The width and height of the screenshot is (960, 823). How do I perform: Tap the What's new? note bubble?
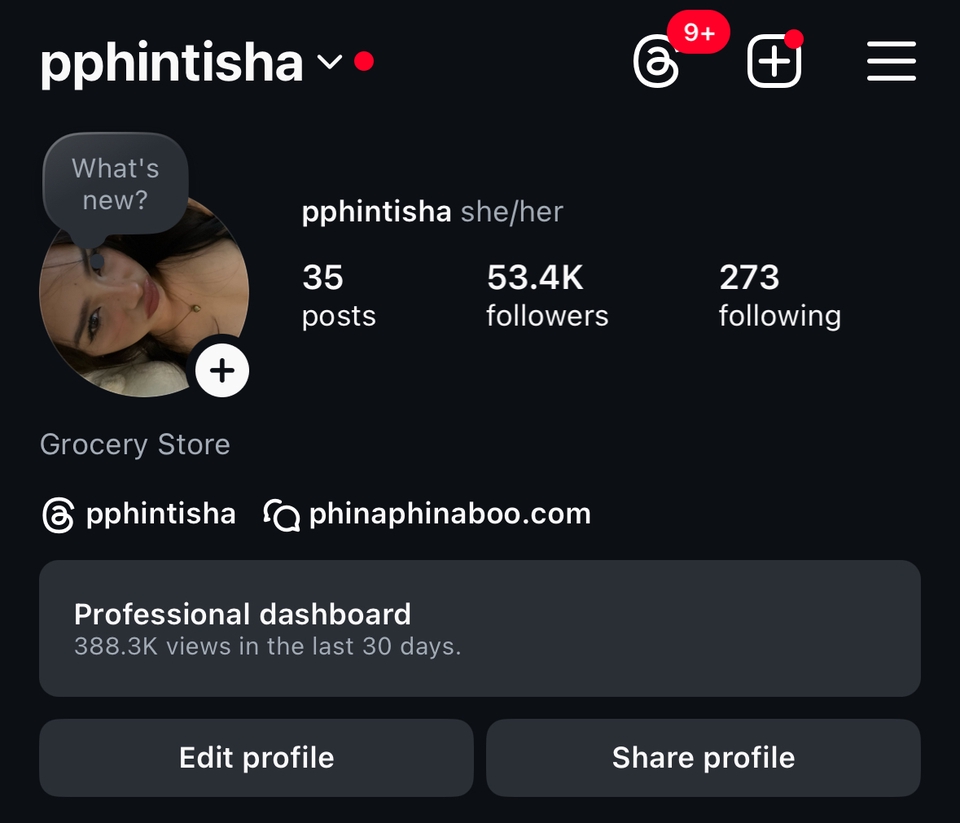(116, 184)
